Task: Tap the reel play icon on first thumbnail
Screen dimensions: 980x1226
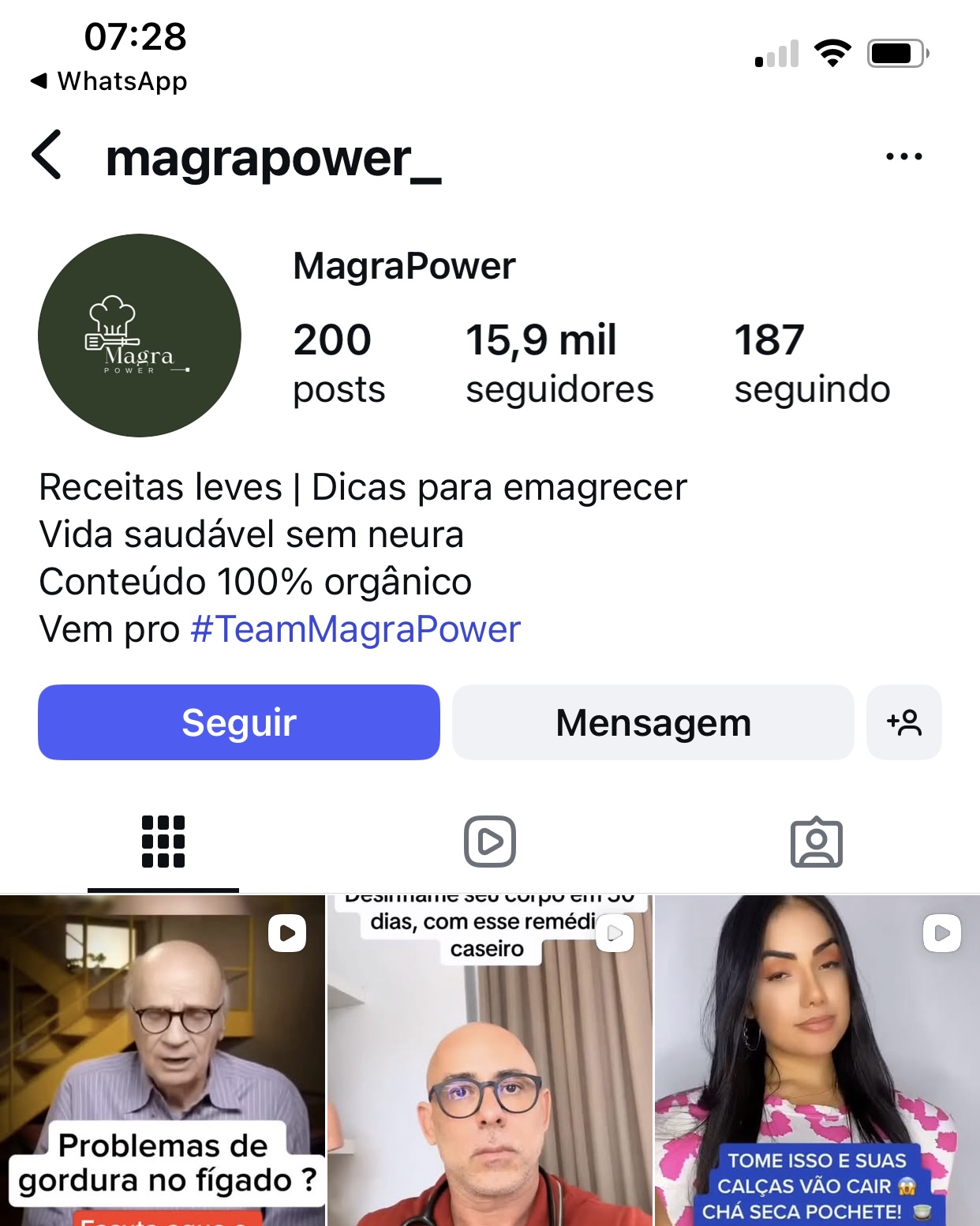Action: coord(289,933)
